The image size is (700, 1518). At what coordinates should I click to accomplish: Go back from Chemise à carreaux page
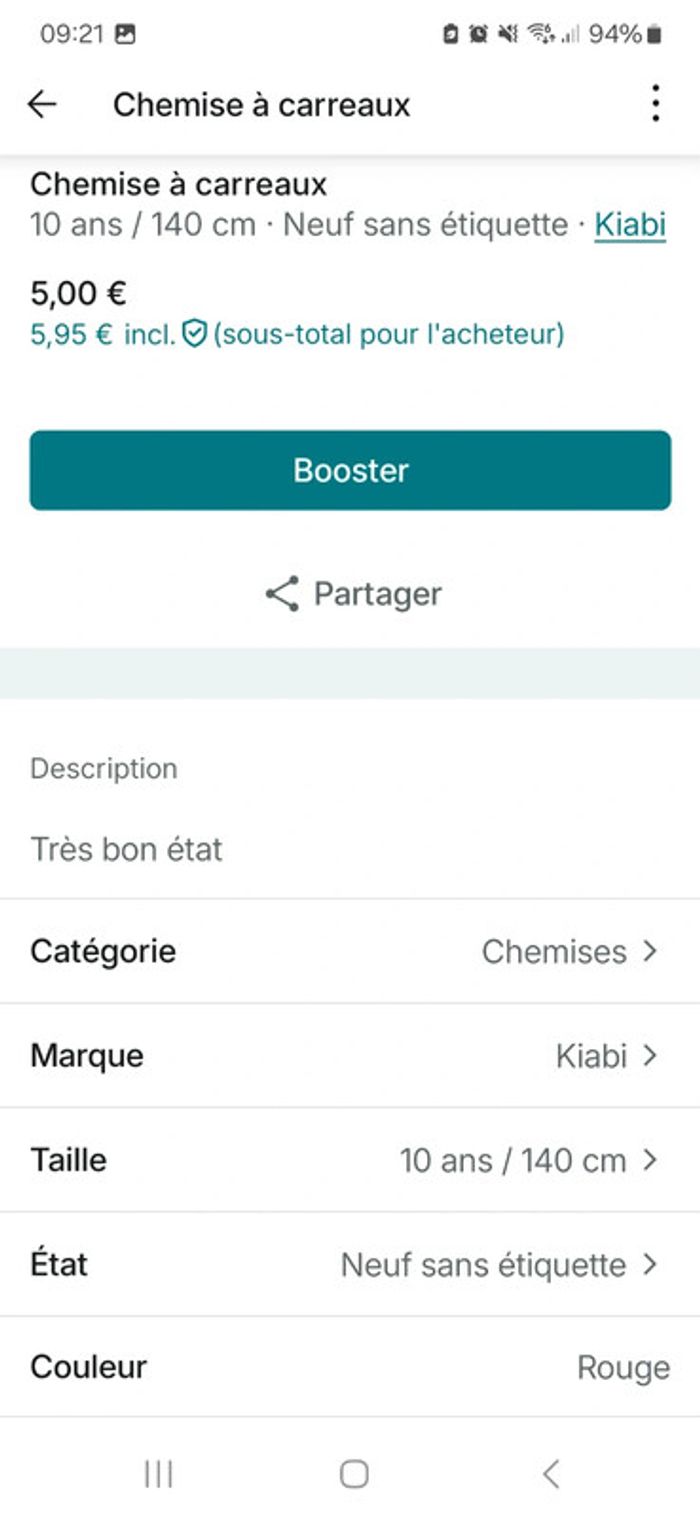42,104
